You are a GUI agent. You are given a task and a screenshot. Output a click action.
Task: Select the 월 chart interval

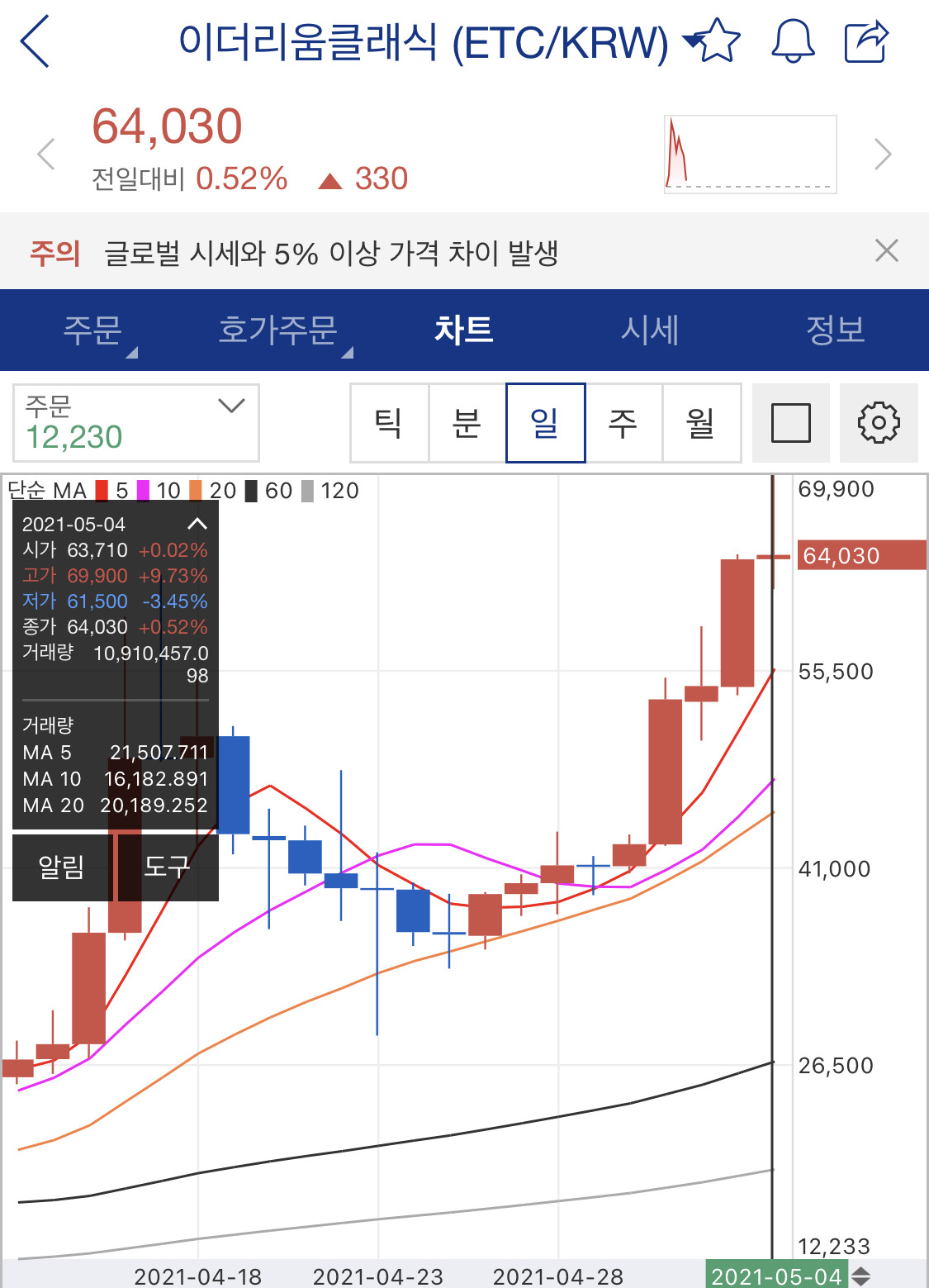coord(701,423)
